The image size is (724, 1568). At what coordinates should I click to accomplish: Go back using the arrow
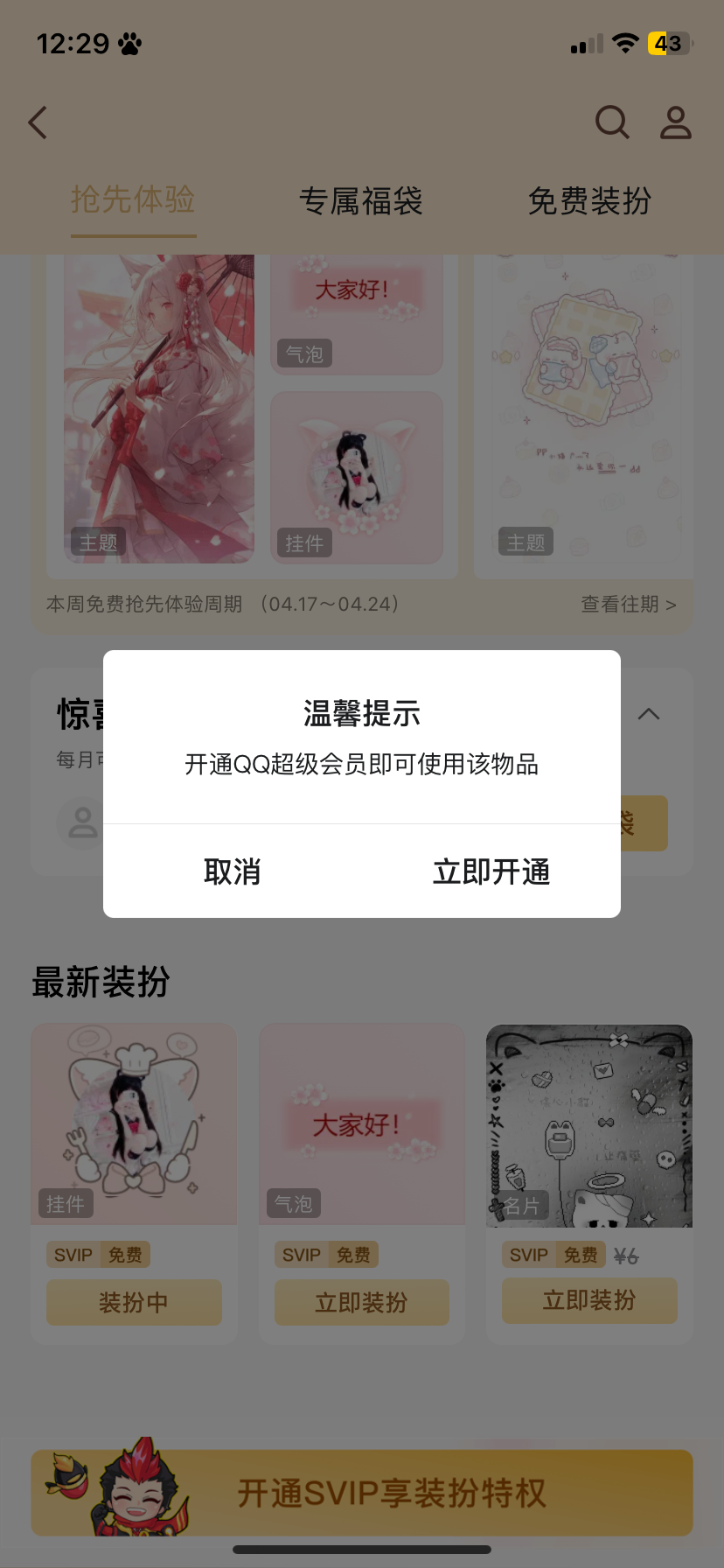pos(38,122)
